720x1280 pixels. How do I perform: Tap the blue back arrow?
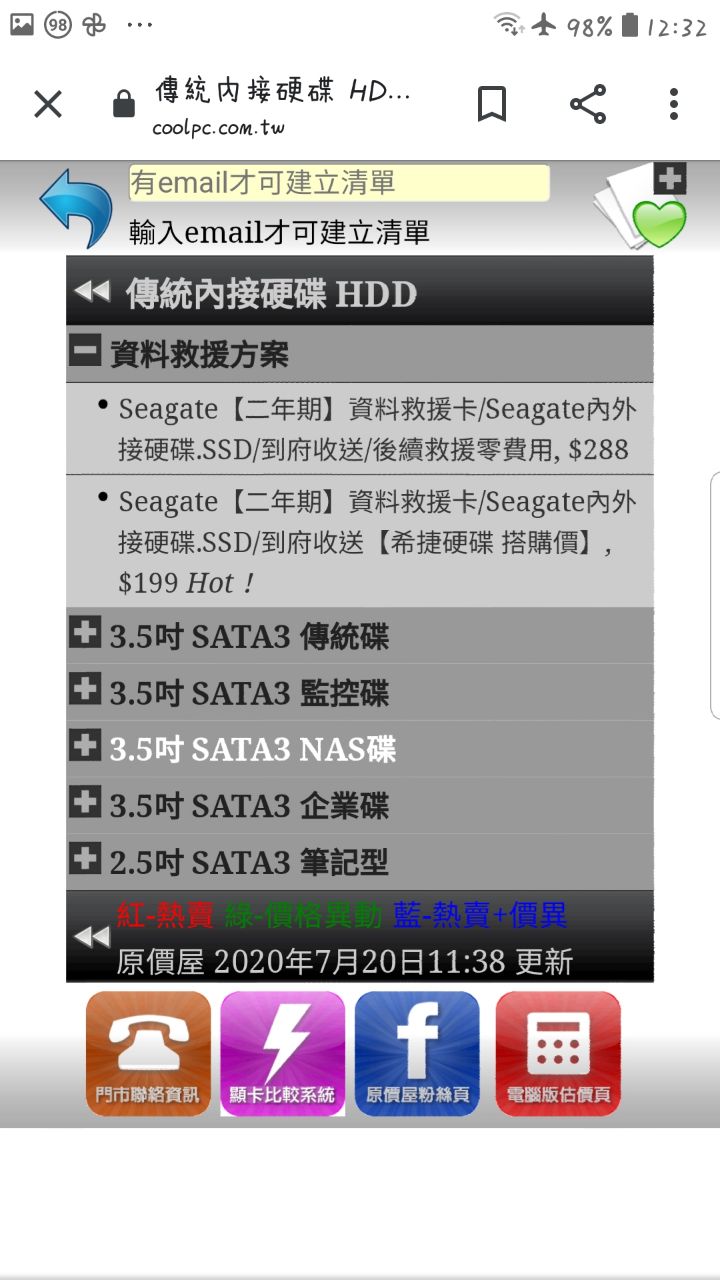(x=76, y=207)
